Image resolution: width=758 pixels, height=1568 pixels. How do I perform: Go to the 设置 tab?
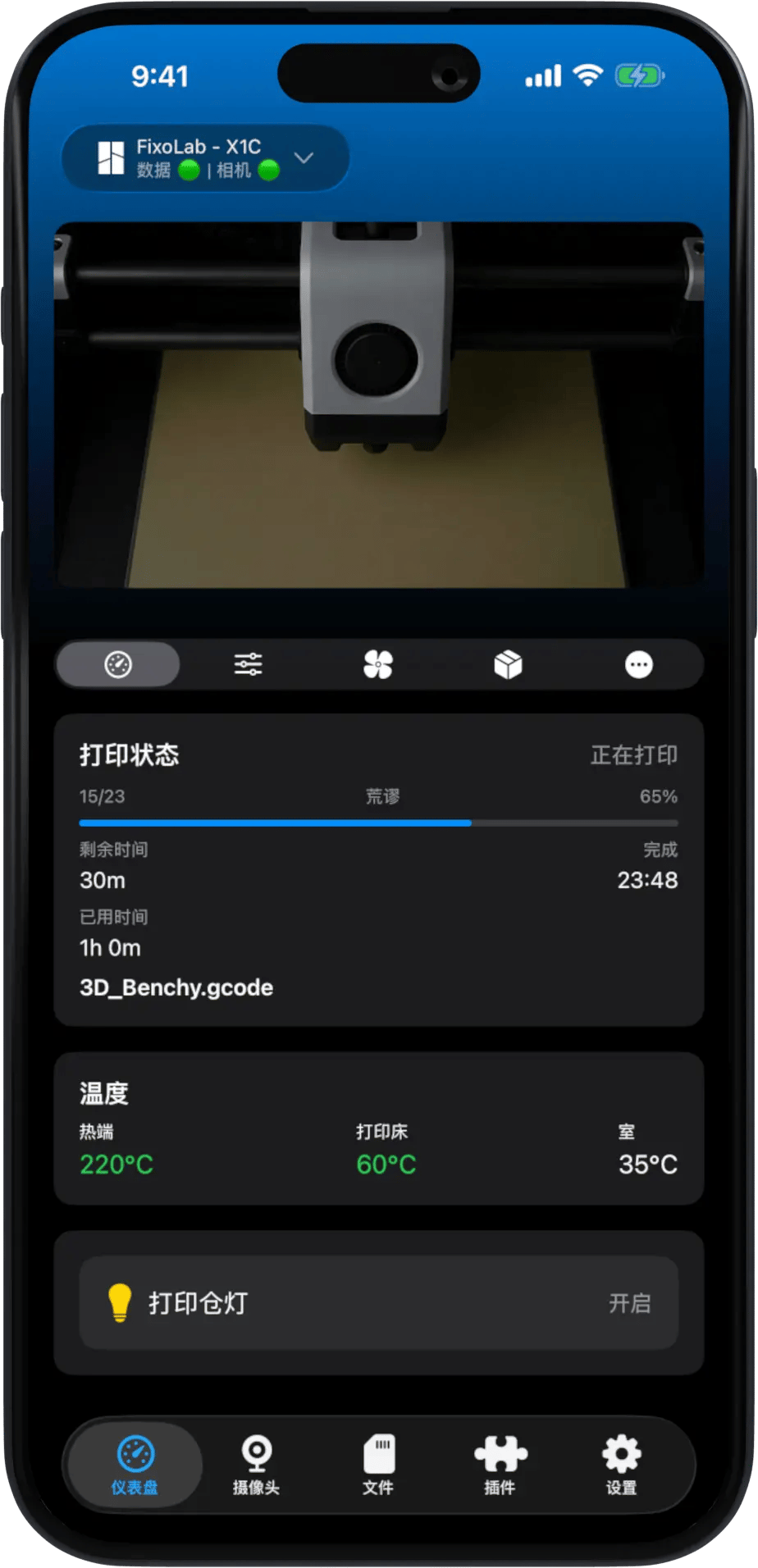pyautogui.click(x=621, y=1465)
